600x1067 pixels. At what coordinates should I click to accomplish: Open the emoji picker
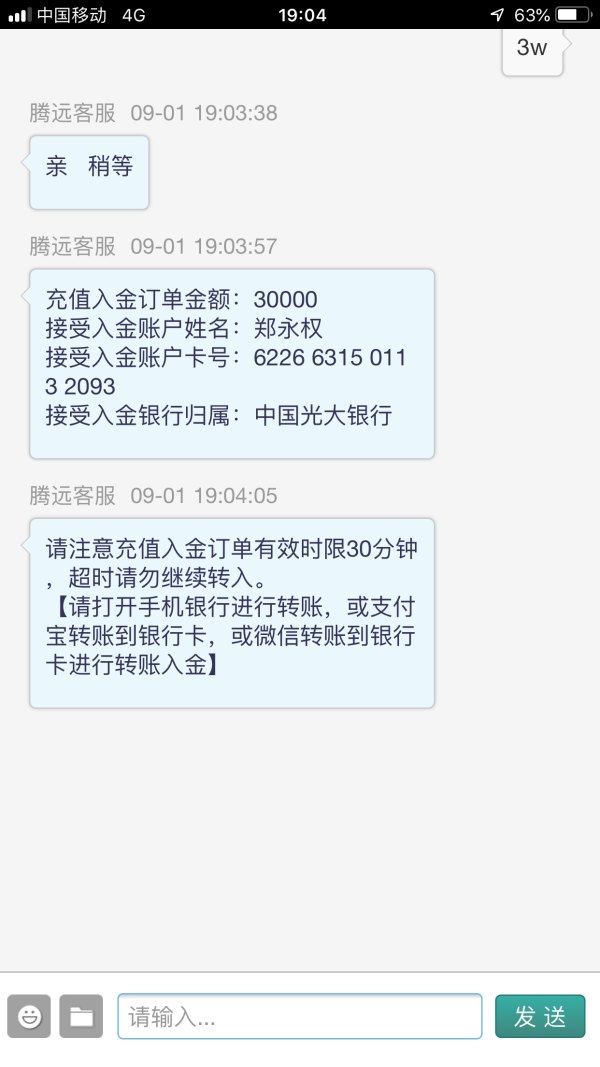point(30,1017)
